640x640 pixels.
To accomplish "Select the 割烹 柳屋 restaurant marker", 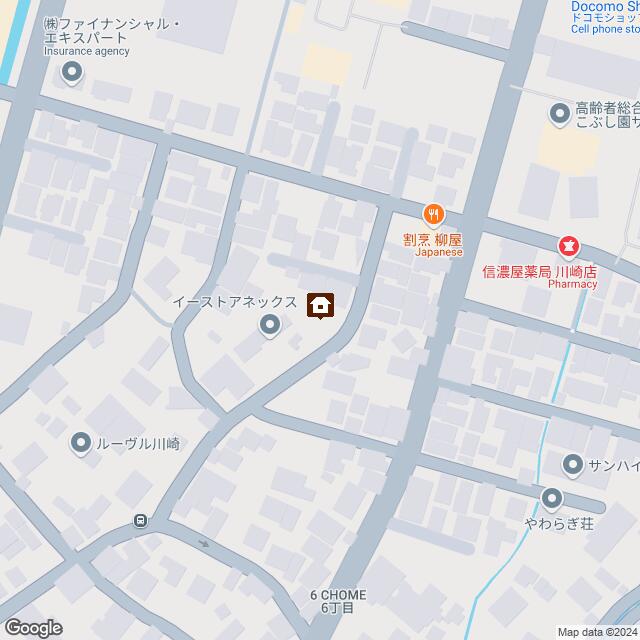I will pos(433,212).
